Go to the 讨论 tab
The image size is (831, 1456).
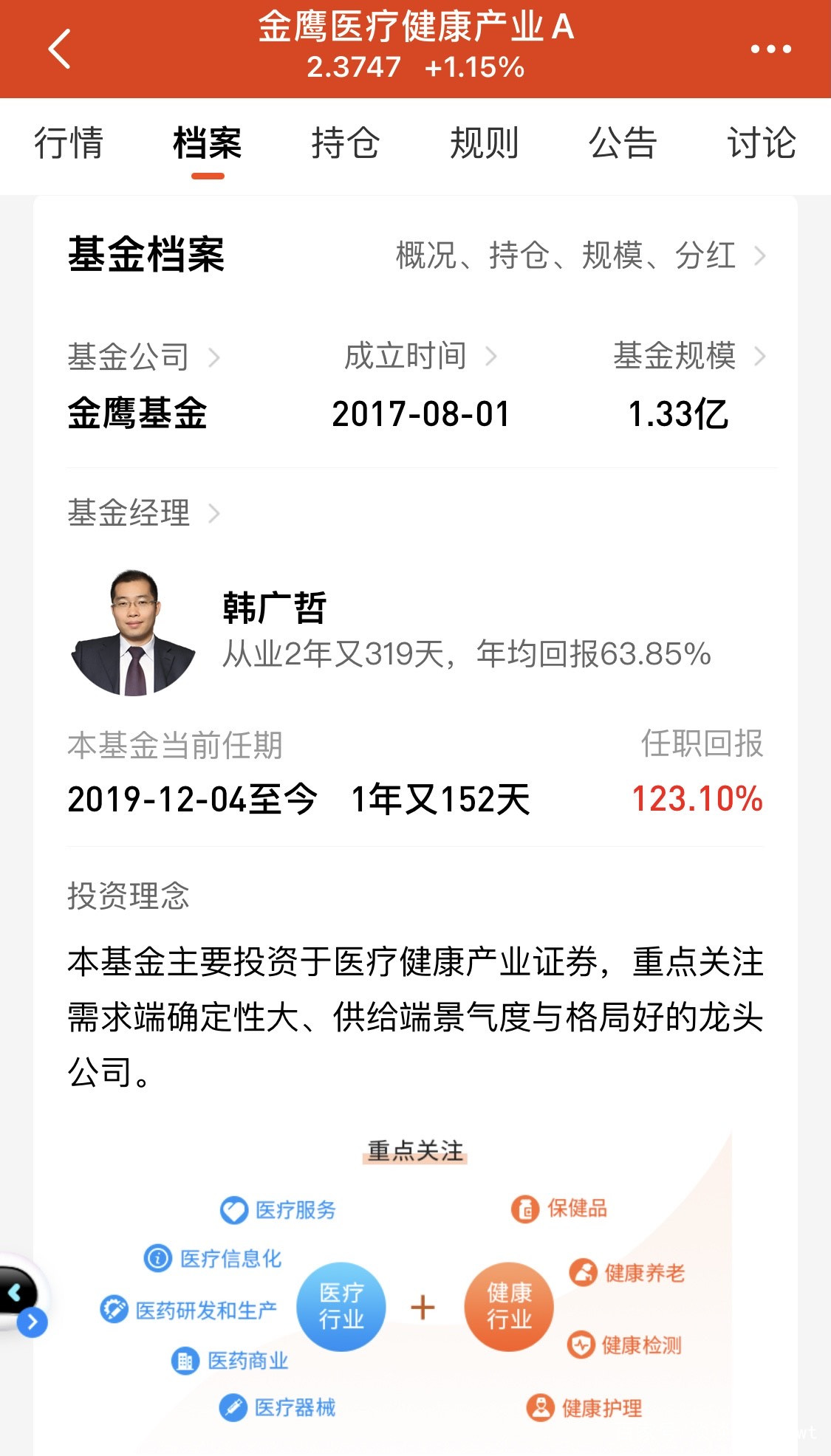[761, 143]
